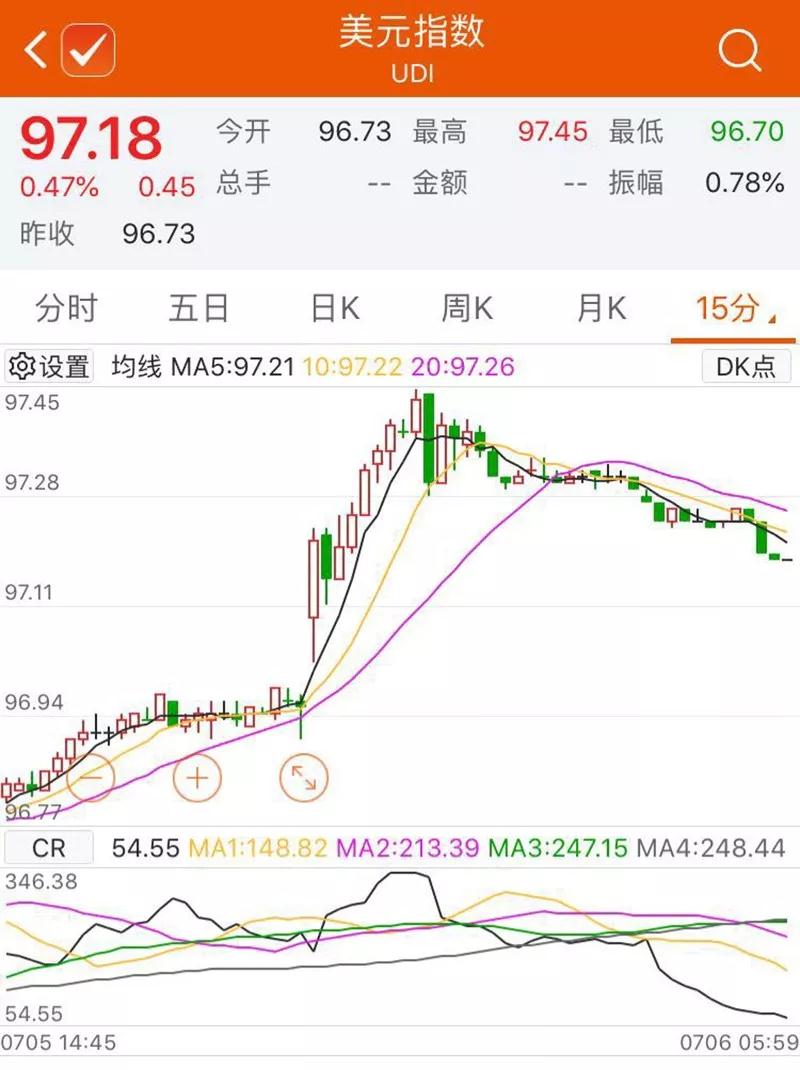This screenshot has height=1070, width=800.
Task: Open search with the magnifier icon
Action: click(x=739, y=49)
